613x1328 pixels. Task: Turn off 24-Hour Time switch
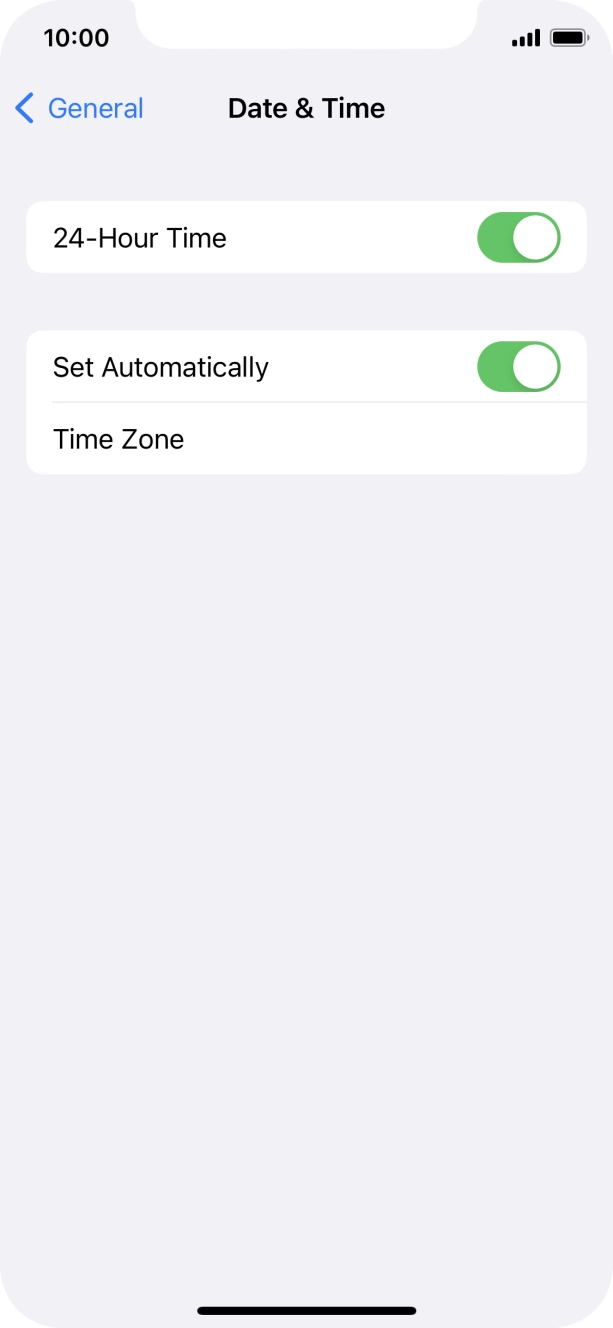point(518,238)
